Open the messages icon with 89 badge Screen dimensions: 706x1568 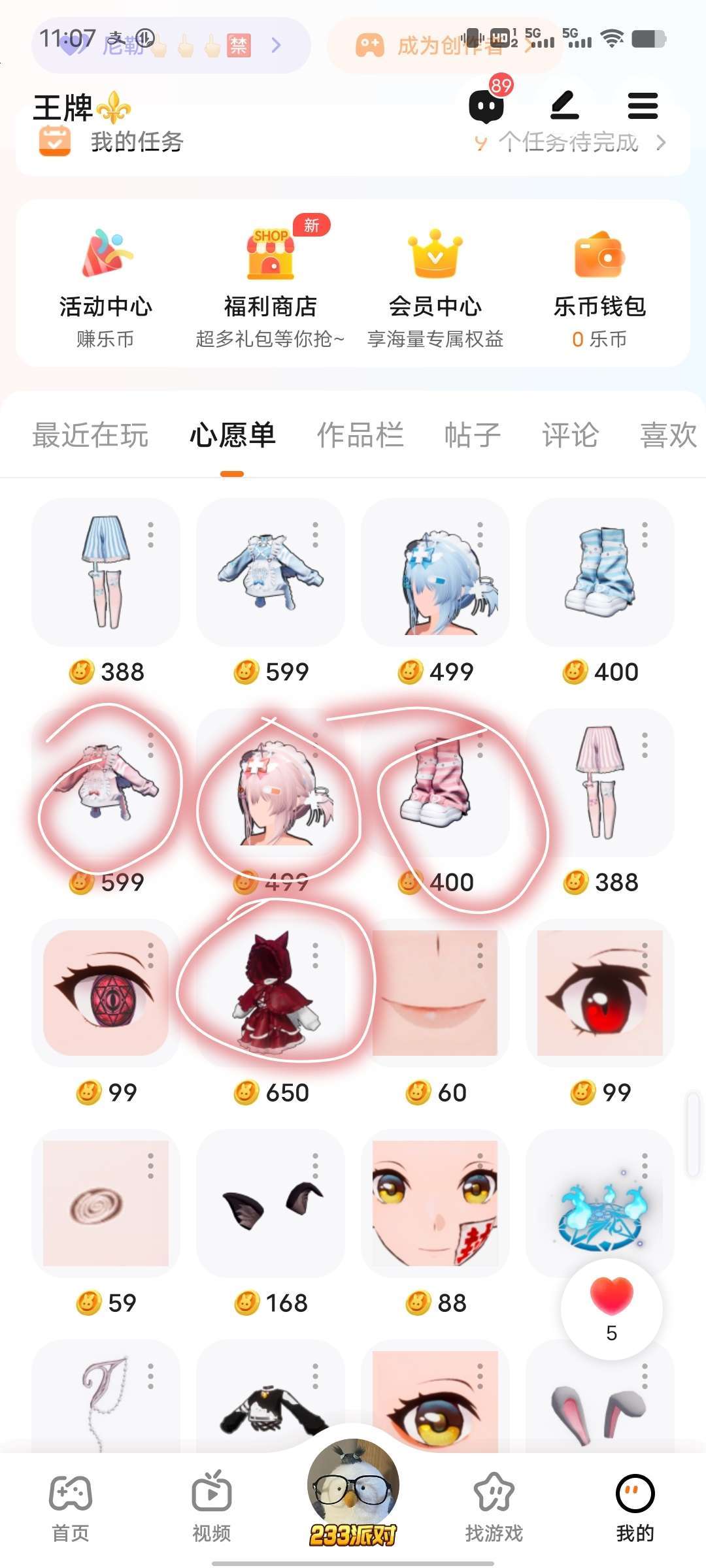pos(487,106)
